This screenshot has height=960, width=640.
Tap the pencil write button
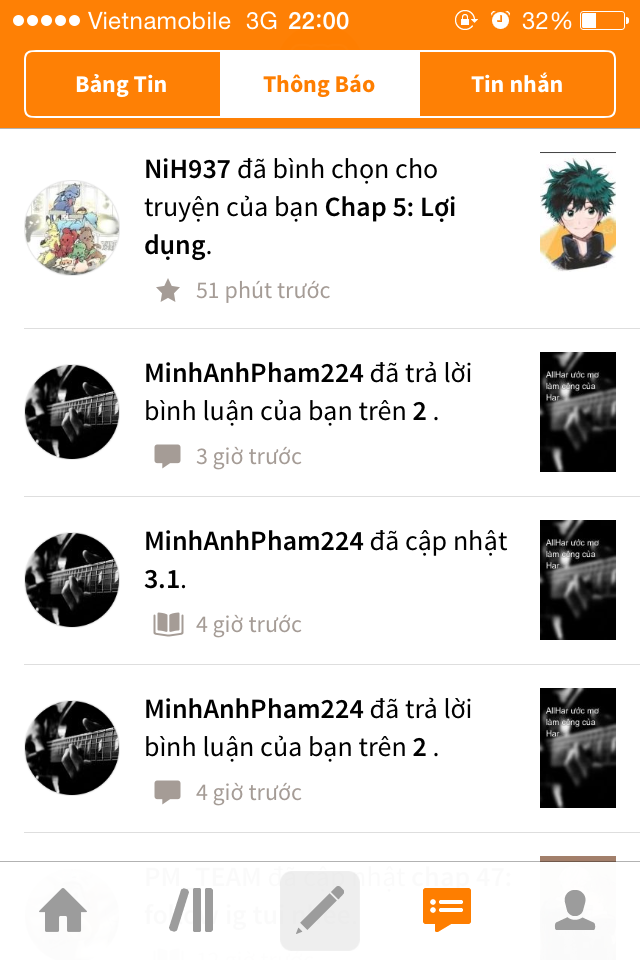(x=320, y=910)
